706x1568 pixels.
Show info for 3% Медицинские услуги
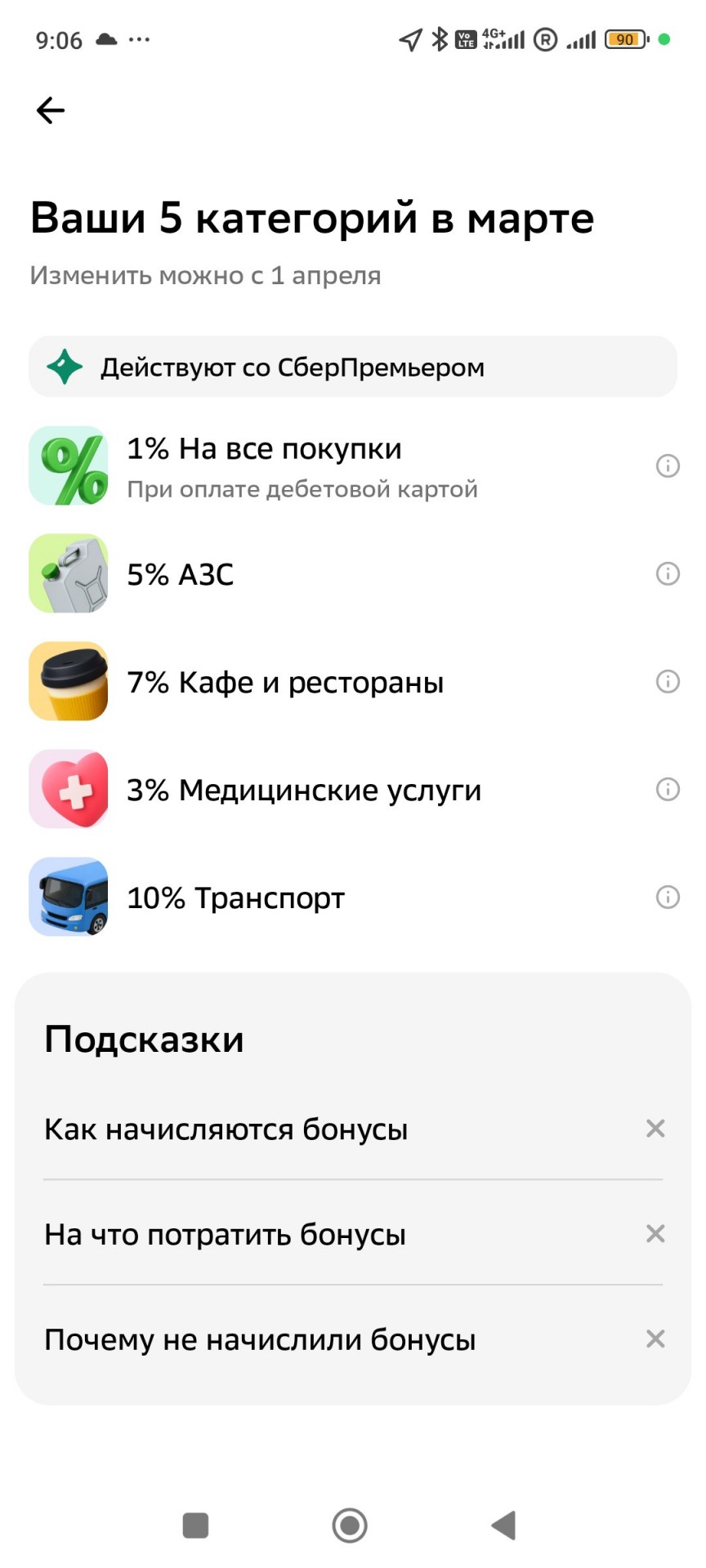[x=668, y=790]
